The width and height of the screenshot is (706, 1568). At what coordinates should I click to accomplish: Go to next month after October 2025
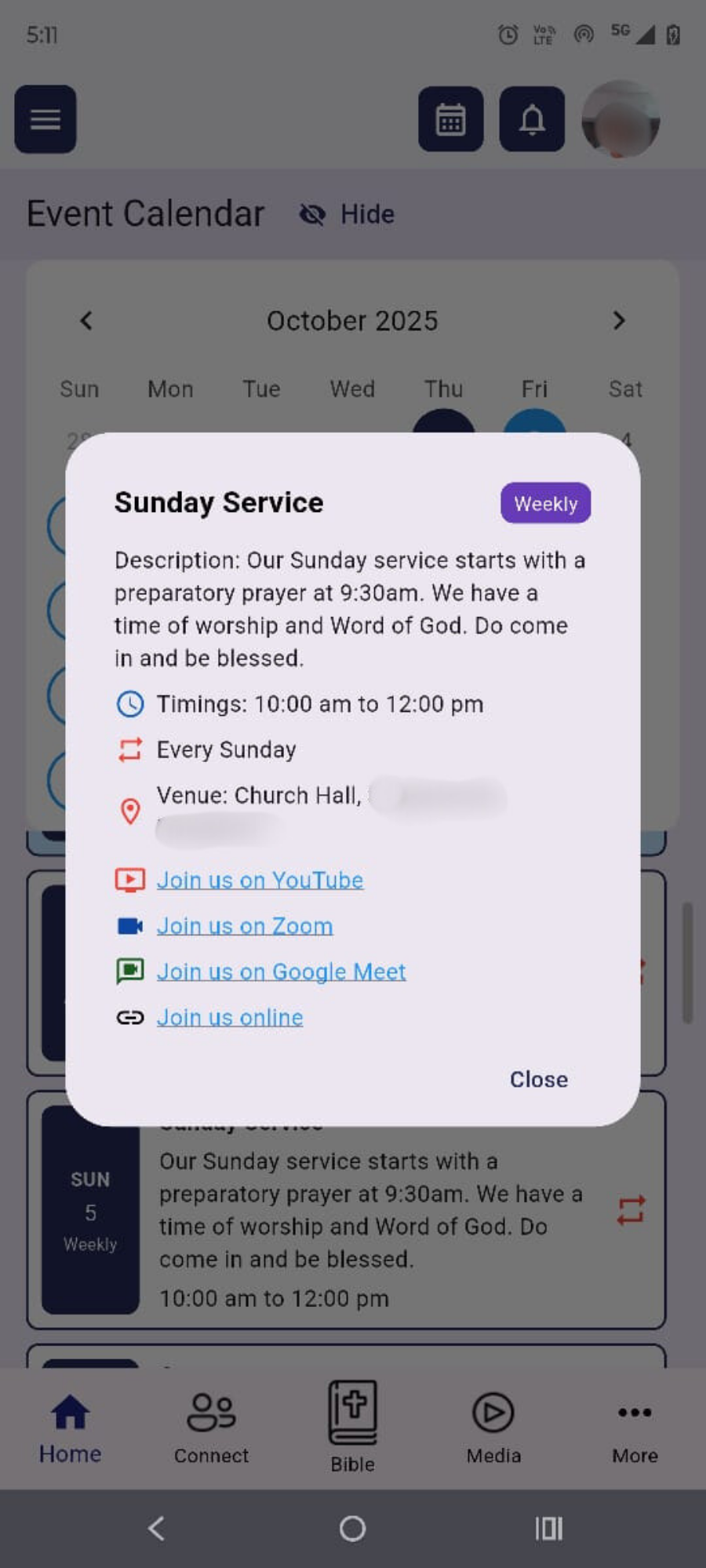click(x=618, y=321)
